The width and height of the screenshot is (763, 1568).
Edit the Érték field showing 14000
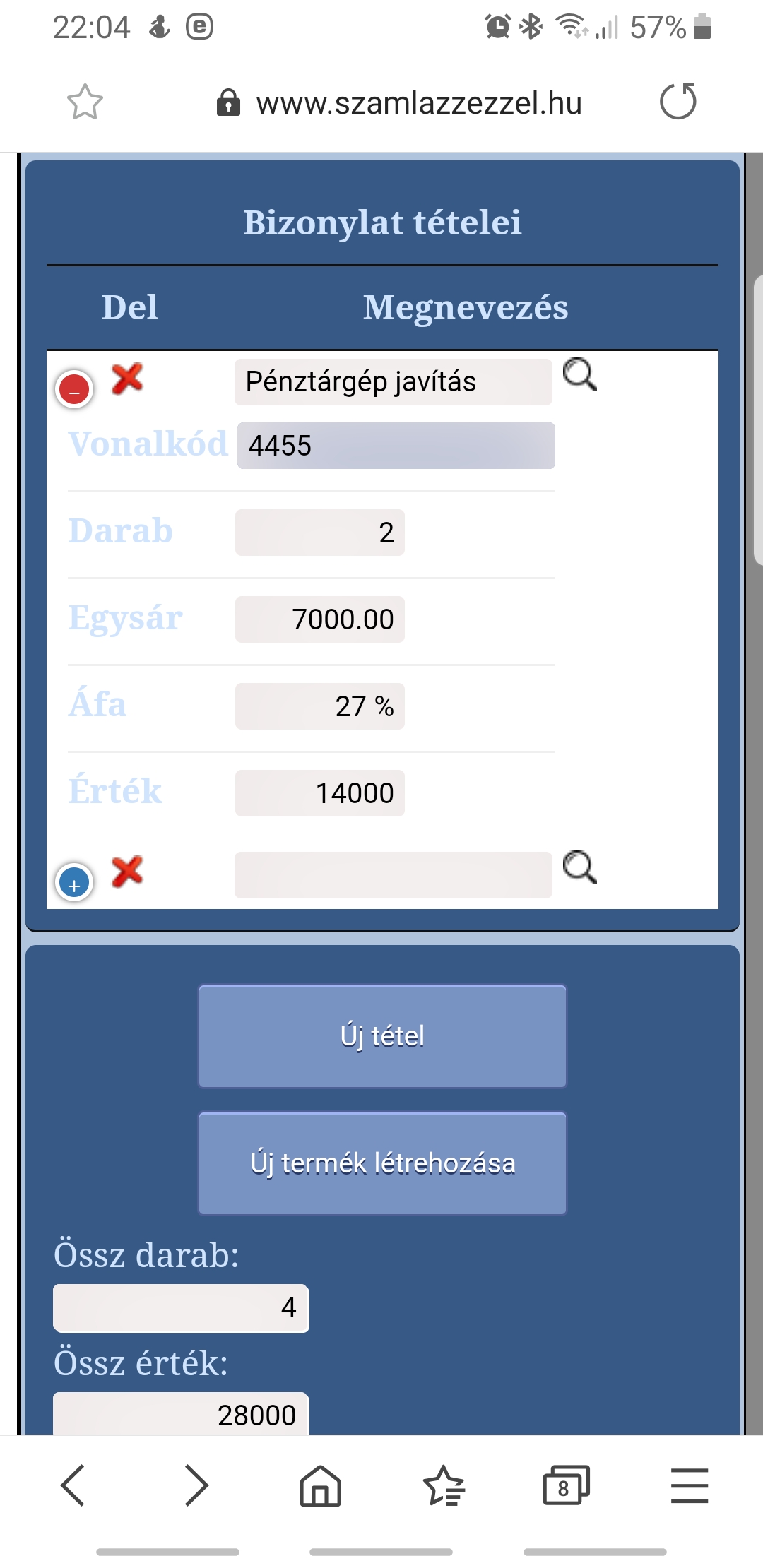coord(319,793)
